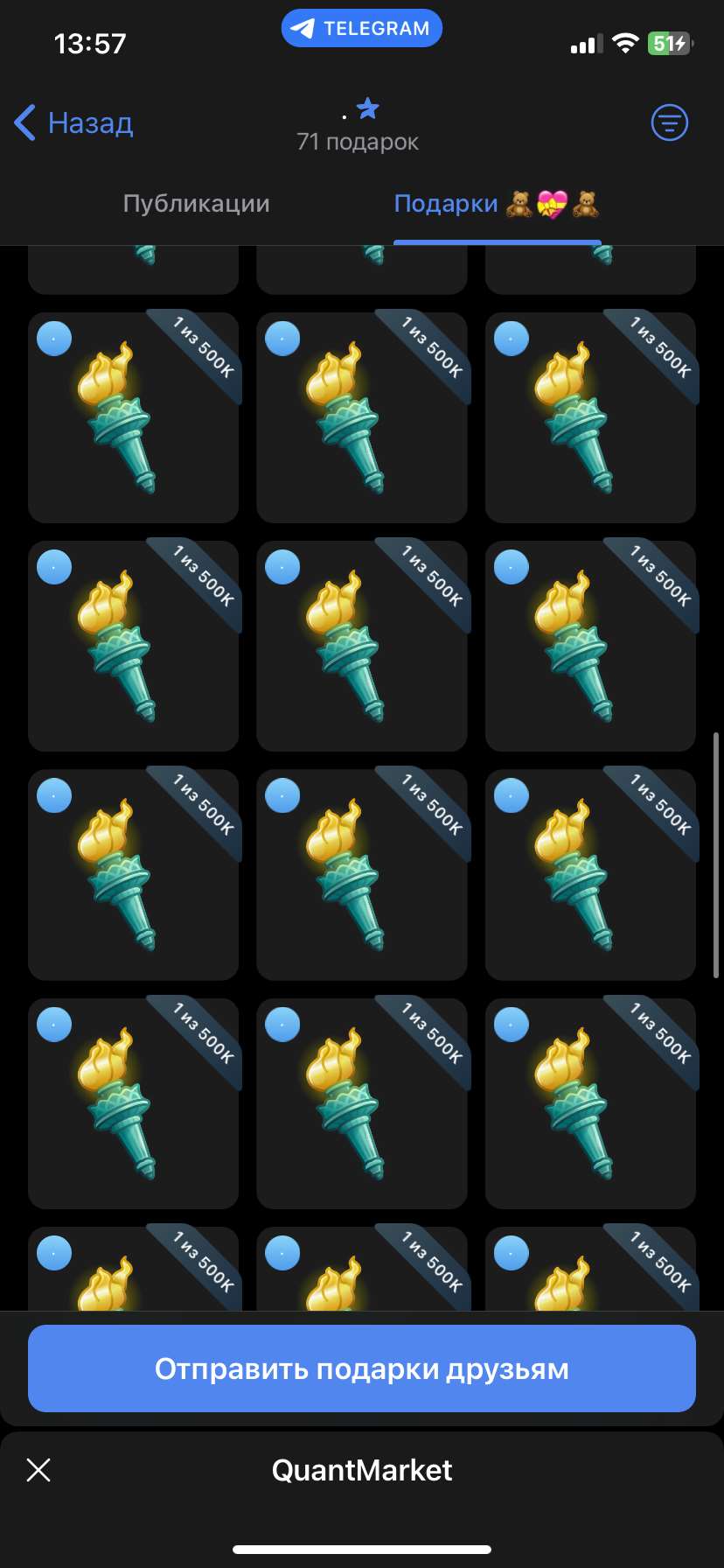
Task: Switch to the Публикации tab
Action: point(196,204)
